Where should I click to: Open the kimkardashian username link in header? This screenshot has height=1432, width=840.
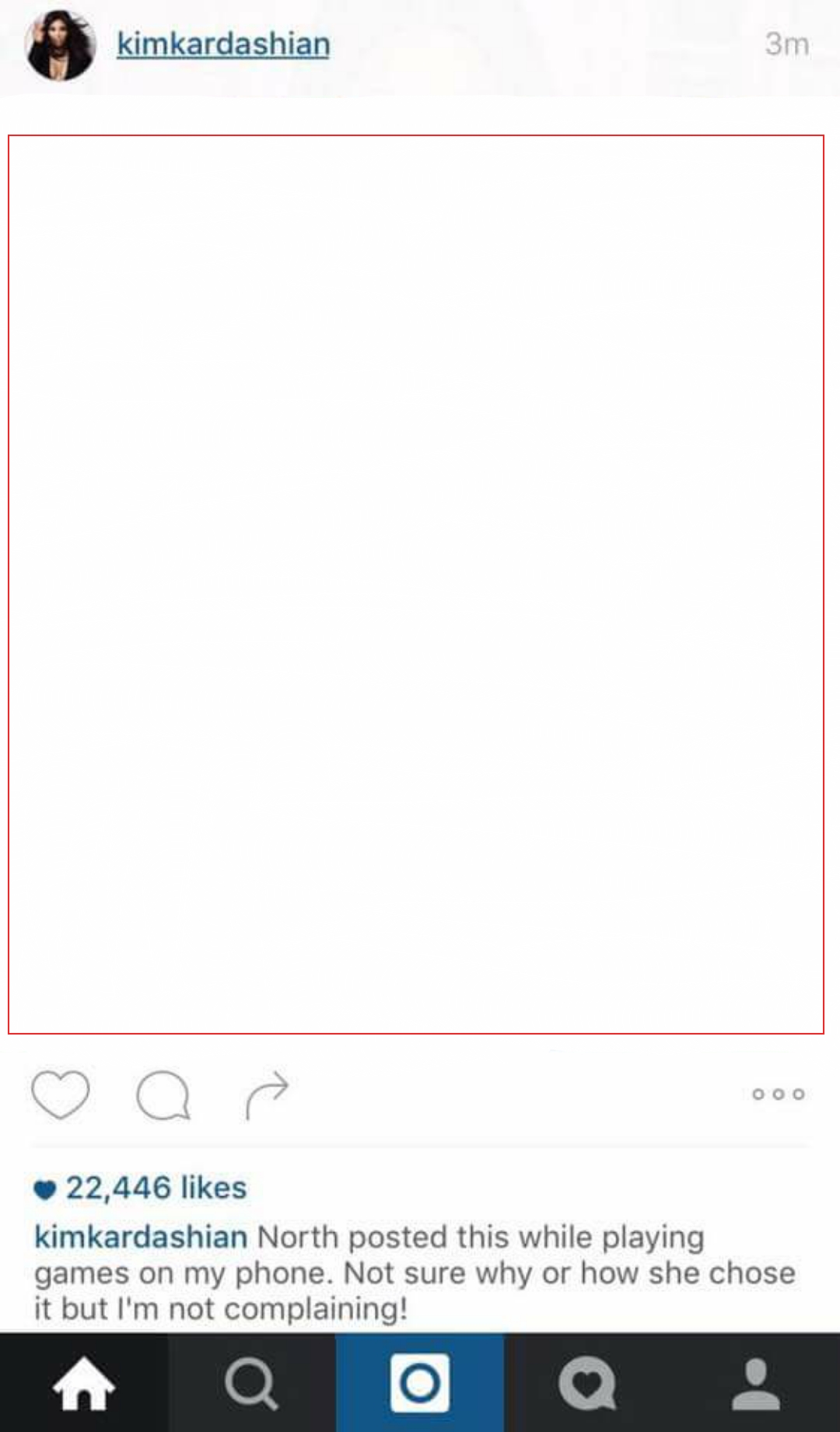(x=223, y=44)
